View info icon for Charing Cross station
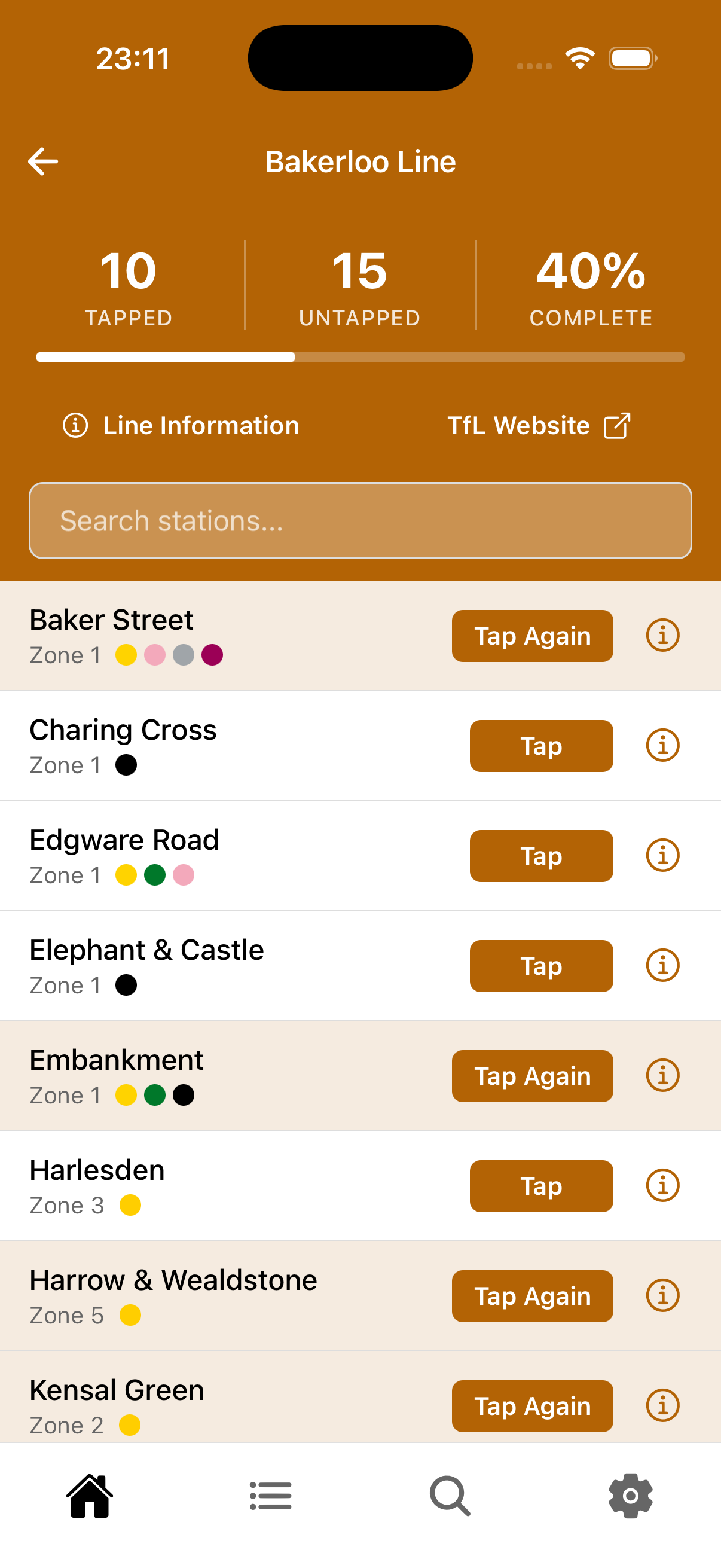The height and width of the screenshot is (1568, 721). [x=662, y=745]
